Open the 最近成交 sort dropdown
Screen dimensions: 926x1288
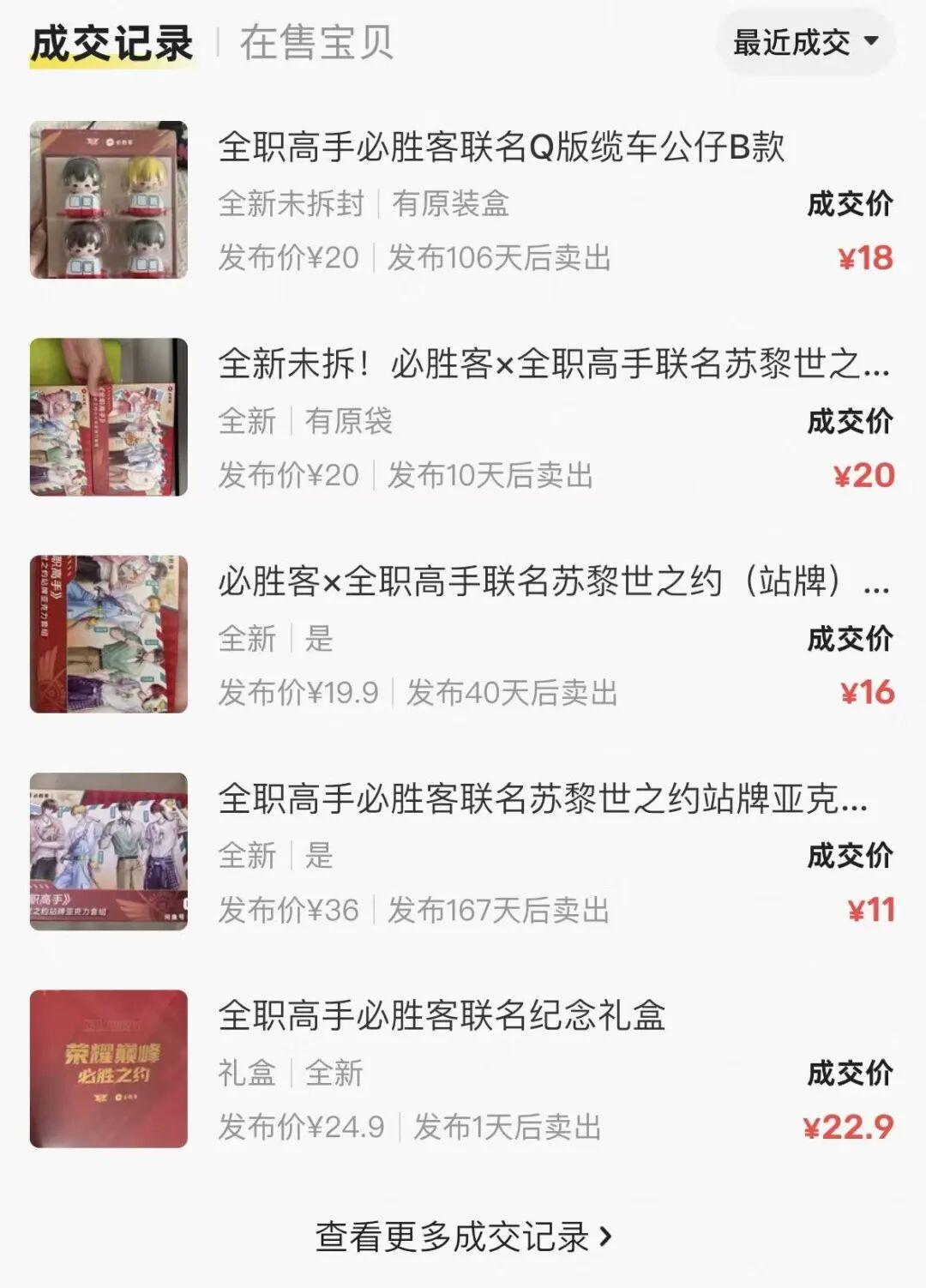tap(804, 41)
